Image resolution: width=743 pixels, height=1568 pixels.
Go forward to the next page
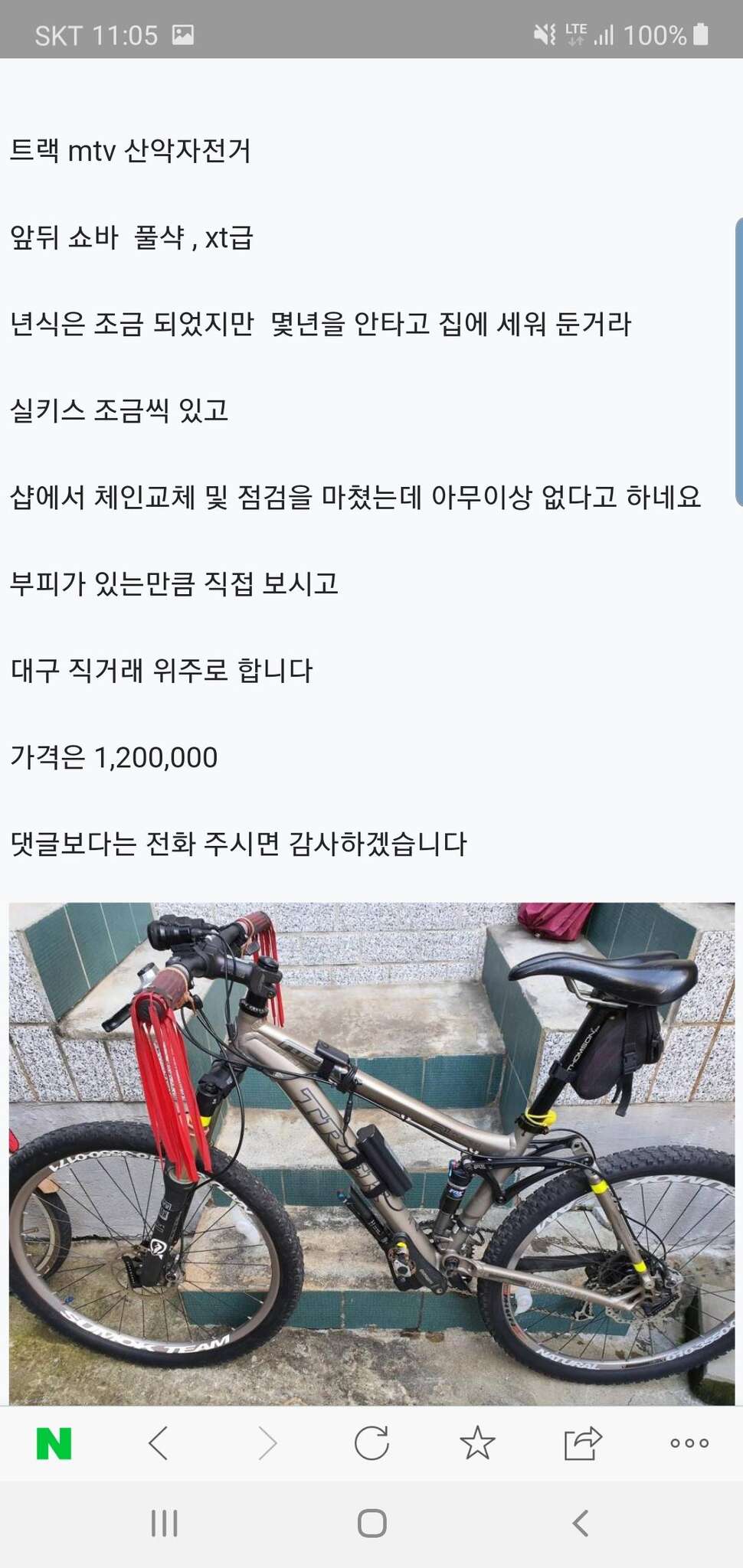pyautogui.click(x=267, y=1444)
